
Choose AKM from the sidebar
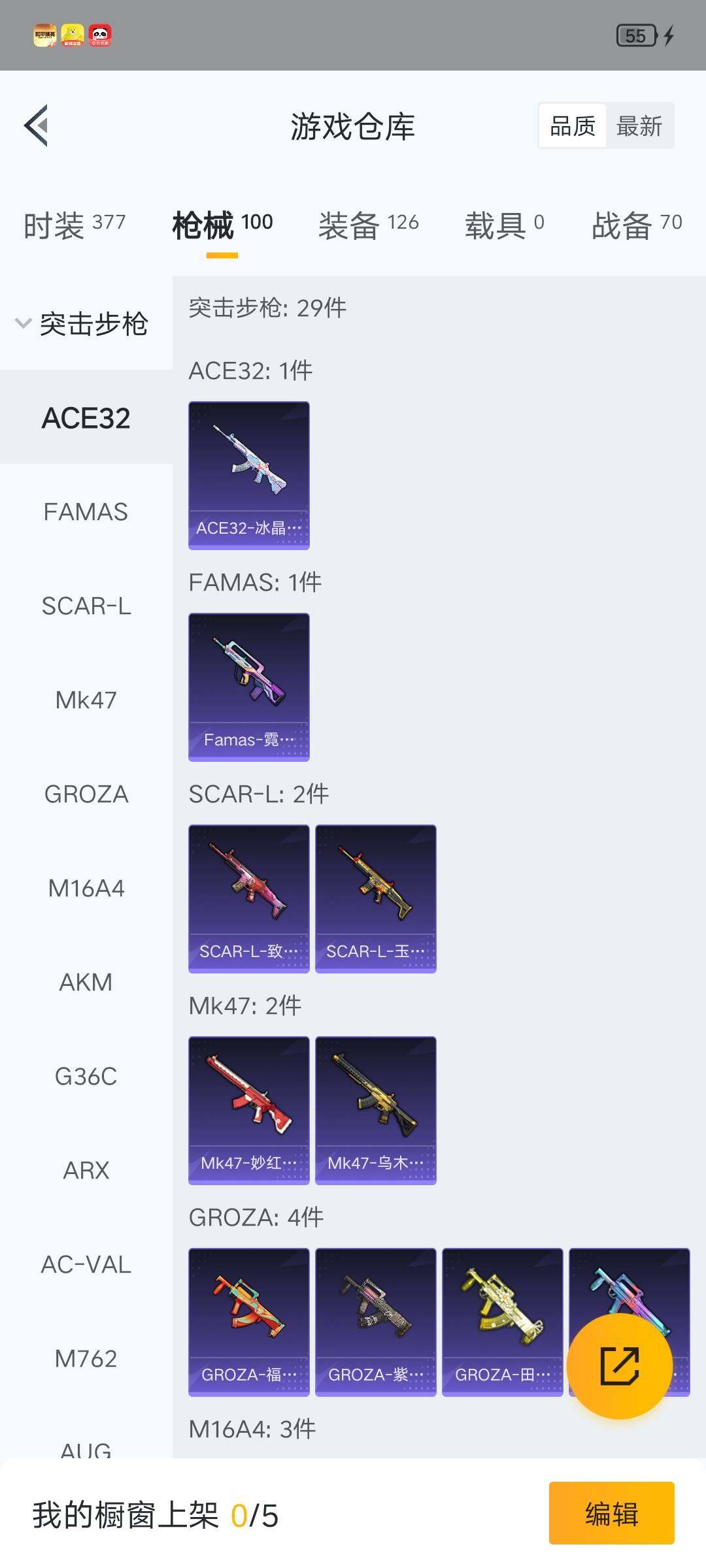point(86,982)
